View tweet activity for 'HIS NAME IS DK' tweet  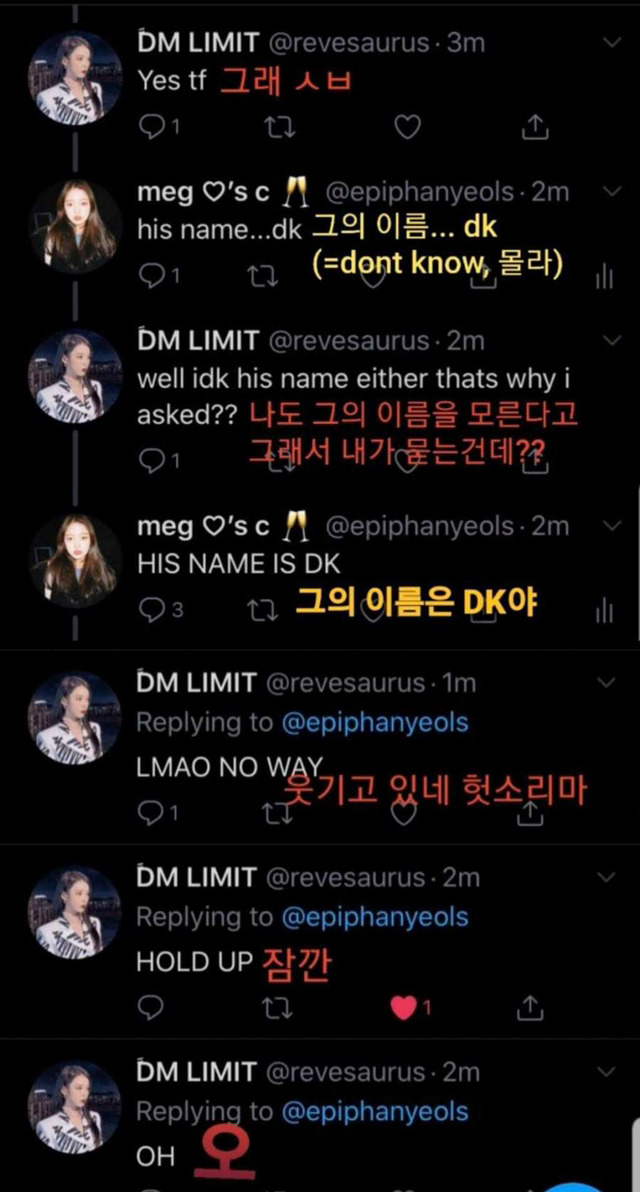pyautogui.click(x=606, y=611)
